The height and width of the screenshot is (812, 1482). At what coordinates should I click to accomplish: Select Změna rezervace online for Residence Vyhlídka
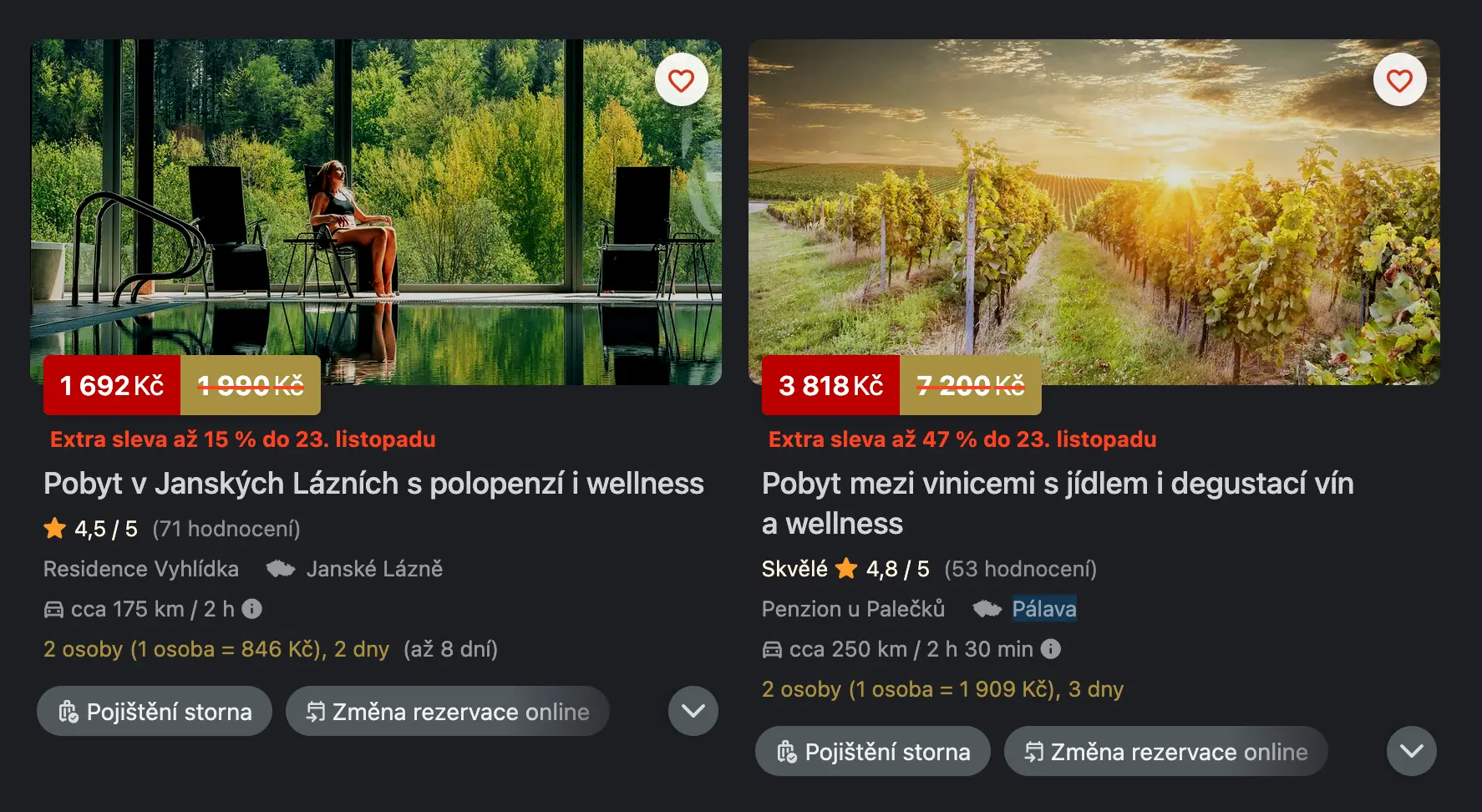(x=448, y=712)
